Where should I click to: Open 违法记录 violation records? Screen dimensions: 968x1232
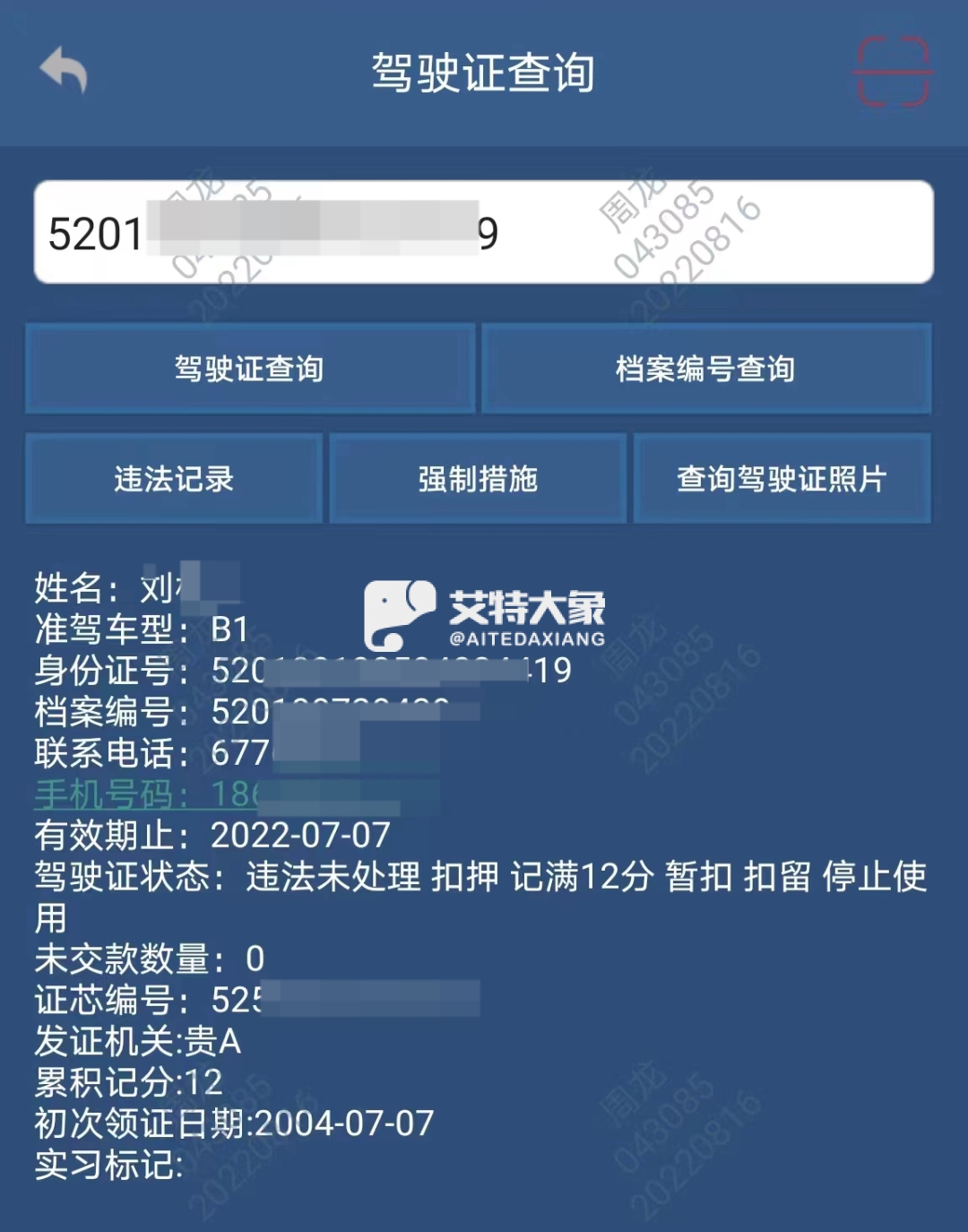pyautogui.click(x=173, y=479)
